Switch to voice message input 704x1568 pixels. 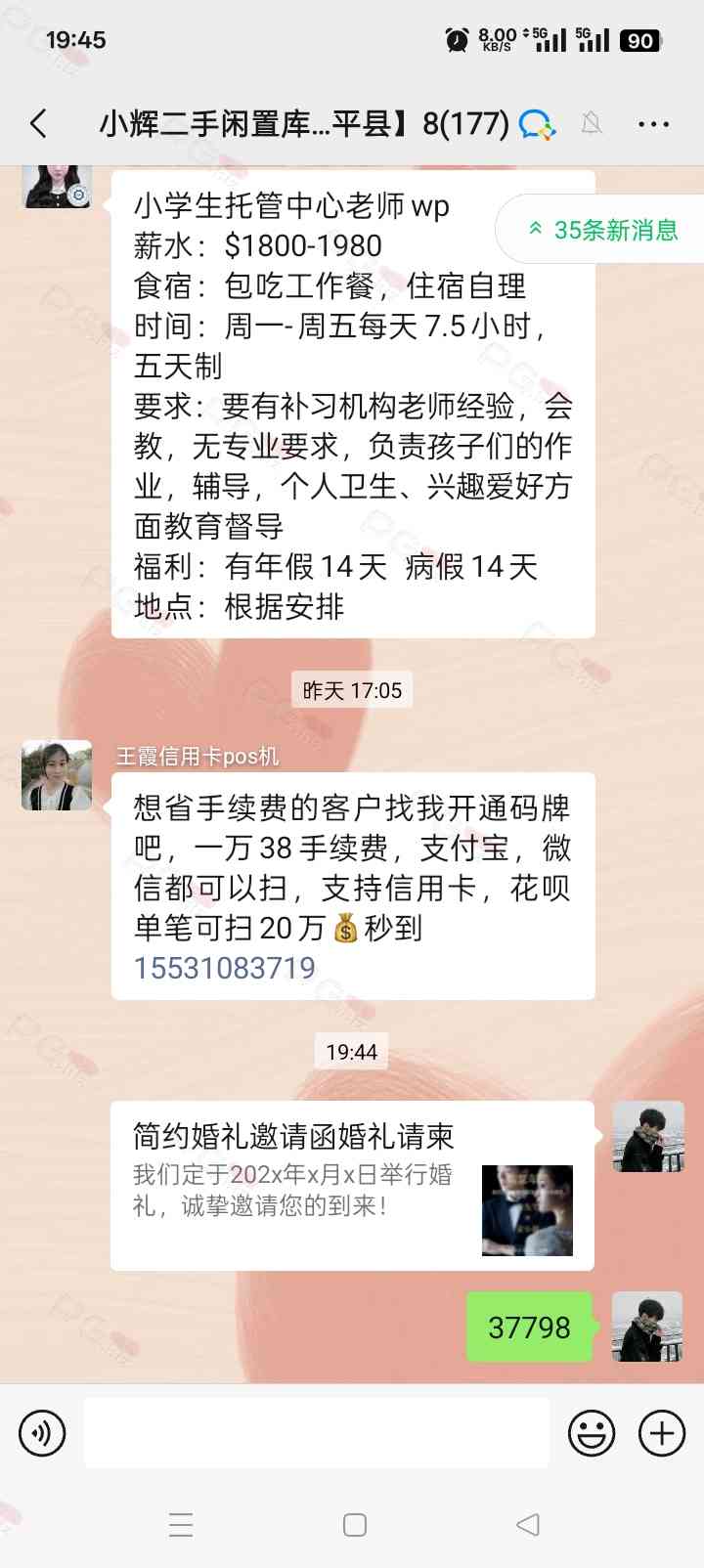42,1433
